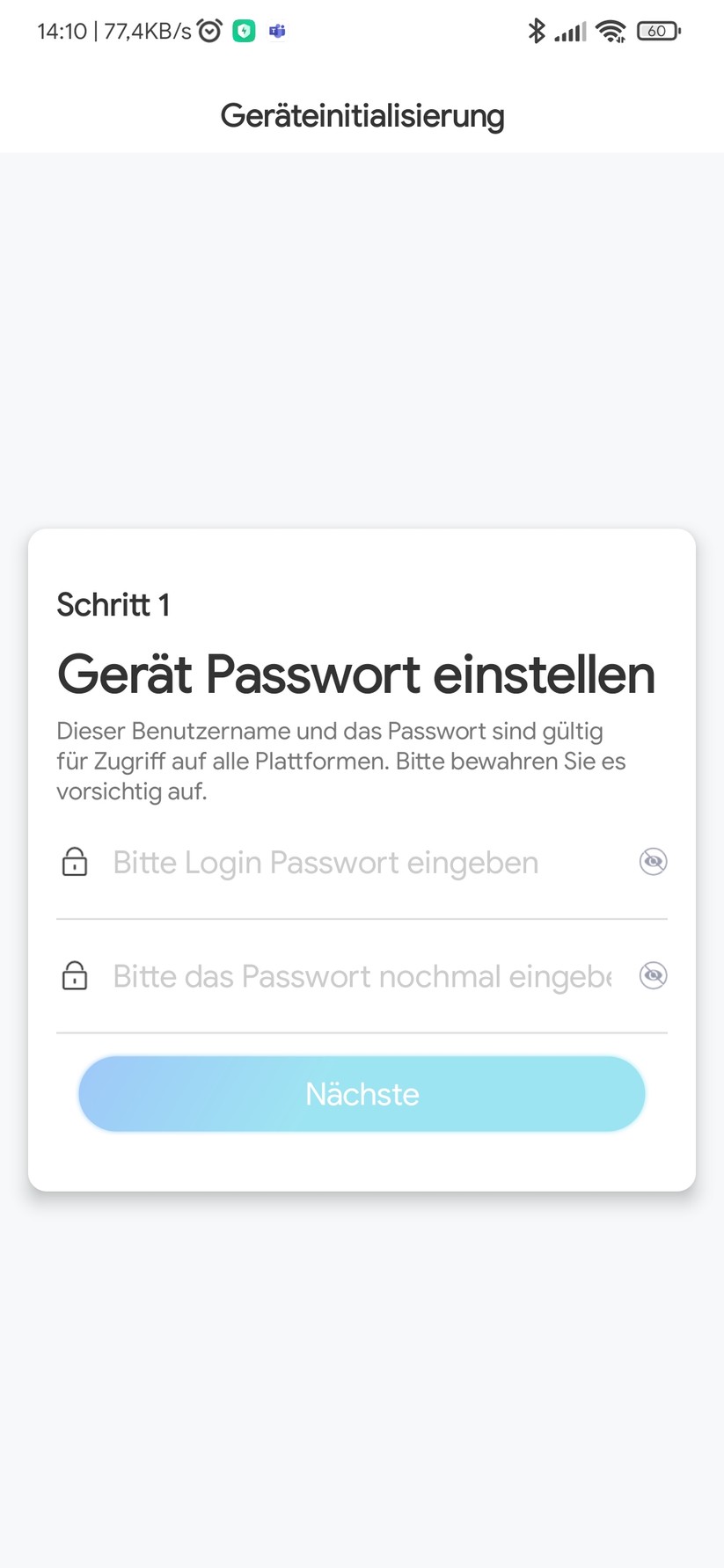Tap the Geräteinitialisierung title bar
The image size is (724, 1568).
pyautogui.click(x=362, y=115)
